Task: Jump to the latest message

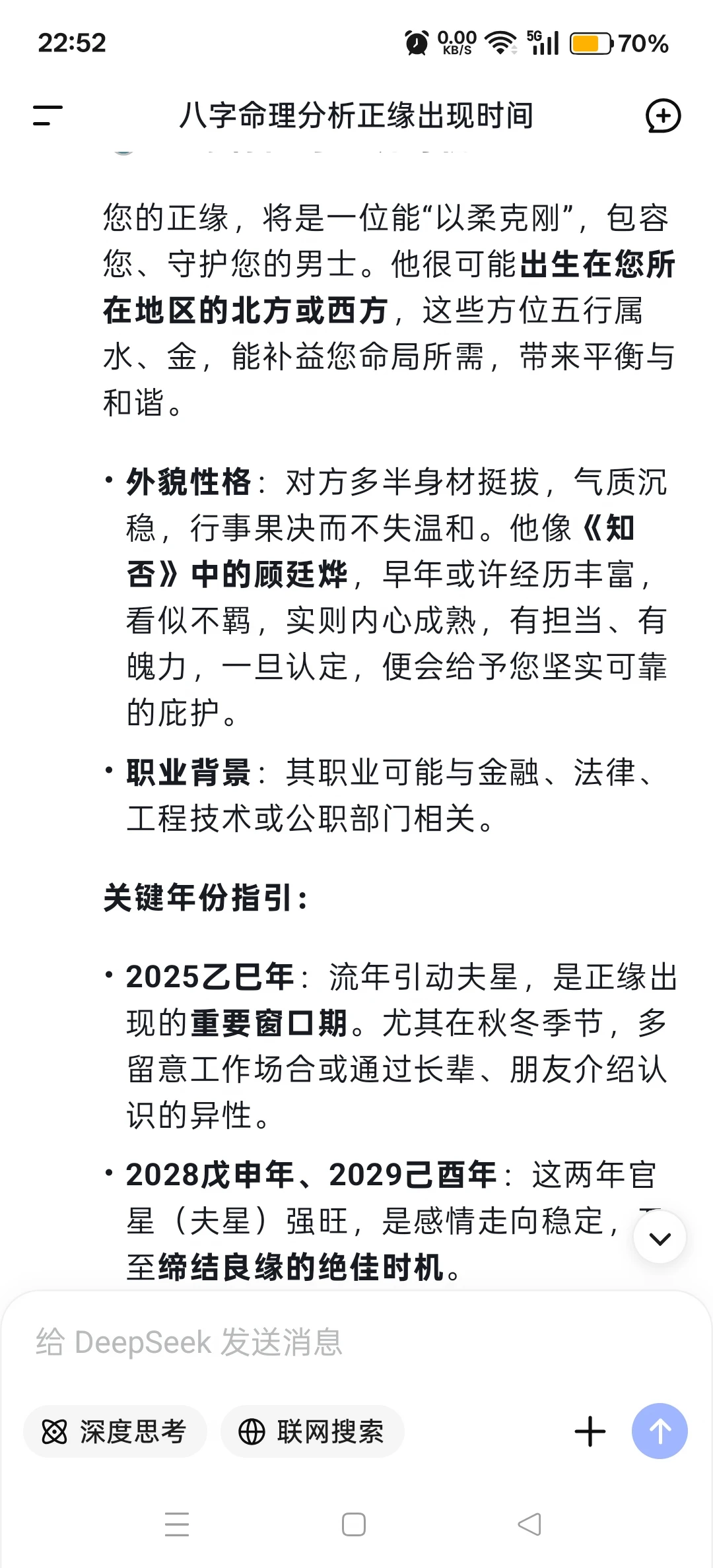Action: 660,1237
